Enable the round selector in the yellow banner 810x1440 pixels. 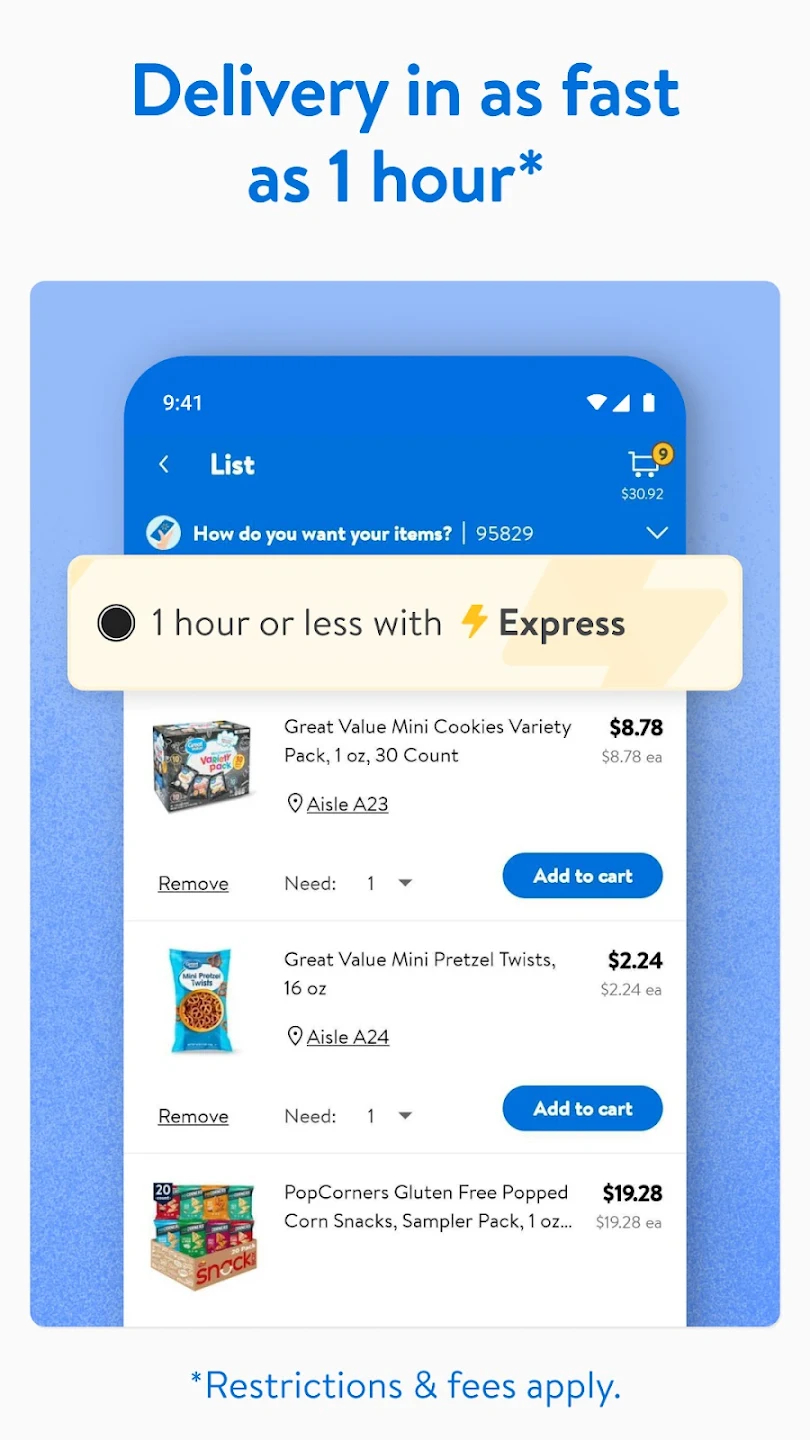click(x=116, y=622)
